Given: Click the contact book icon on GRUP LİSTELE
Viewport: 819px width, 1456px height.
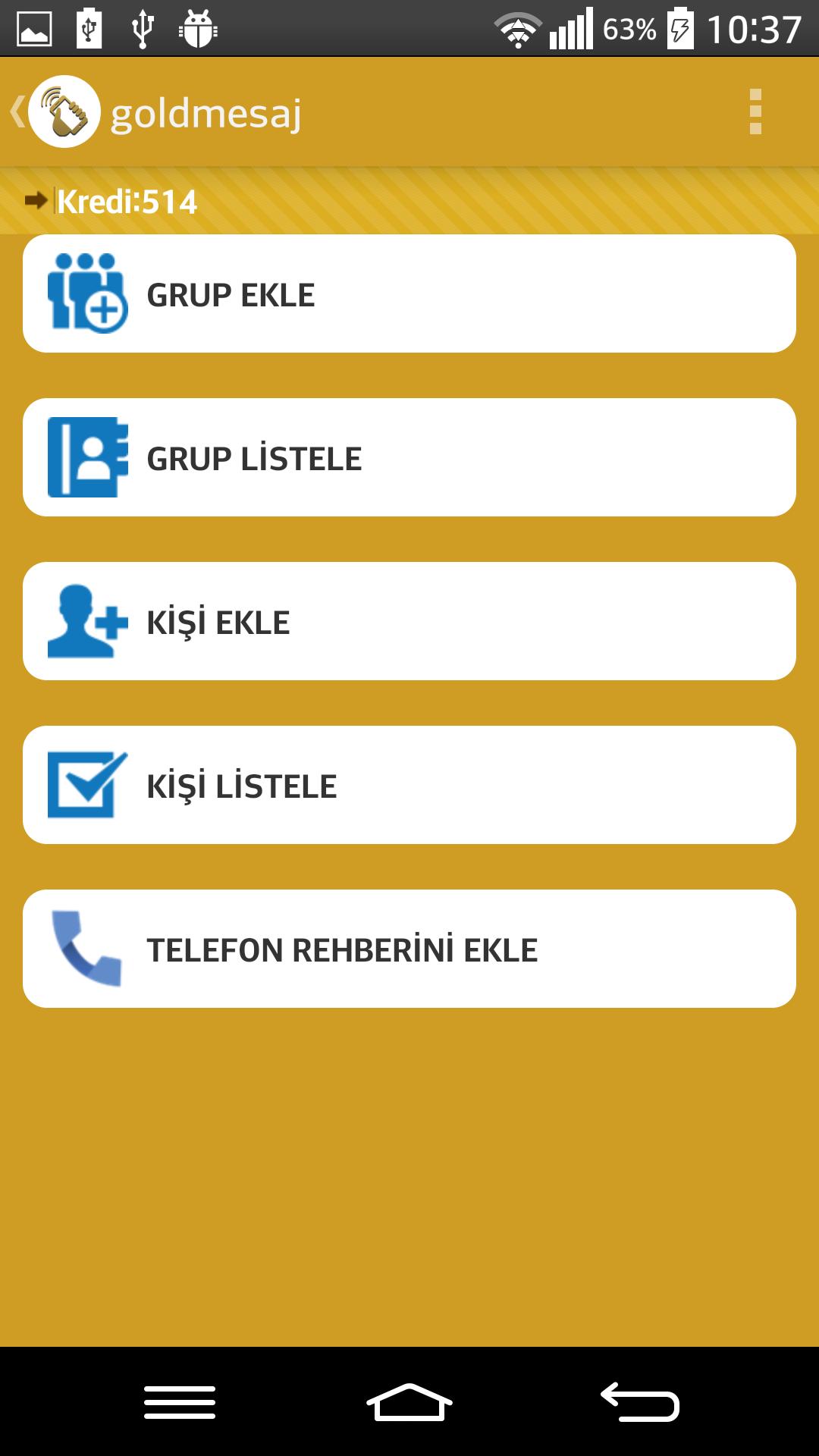Looking at the screenshot, I should (x=85, y=457).
